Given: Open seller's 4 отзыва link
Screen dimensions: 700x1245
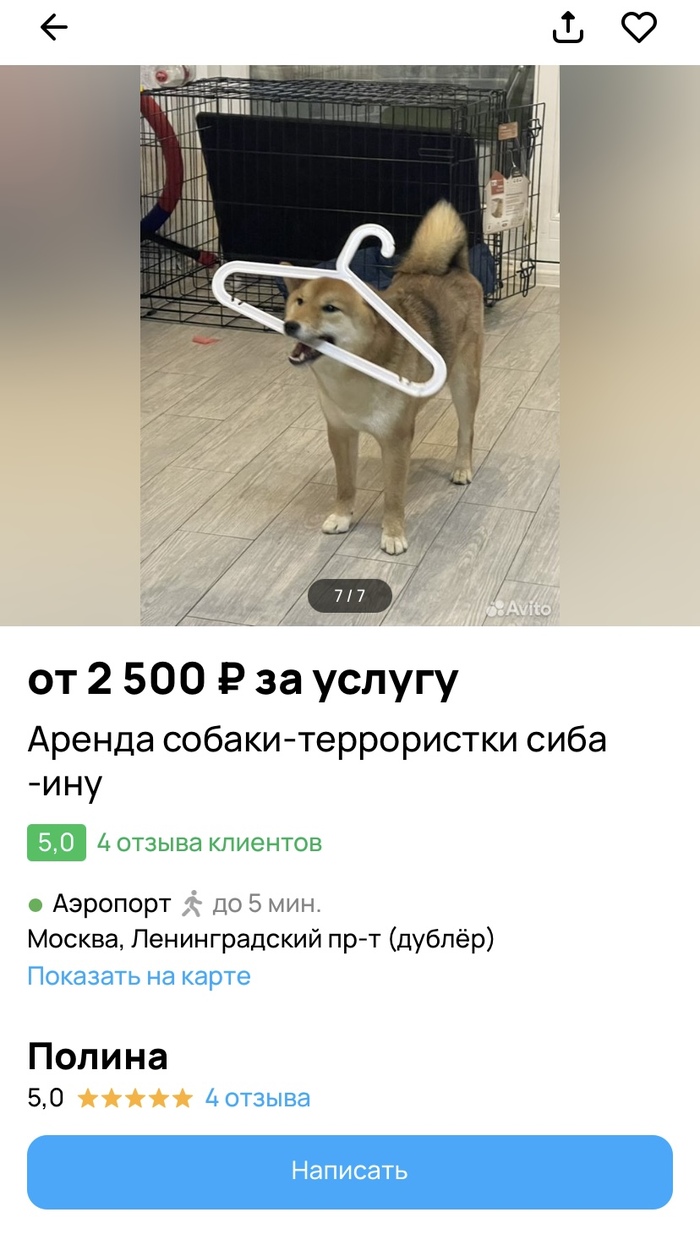Looking at the screenshot, I should tap(257, 1098).
